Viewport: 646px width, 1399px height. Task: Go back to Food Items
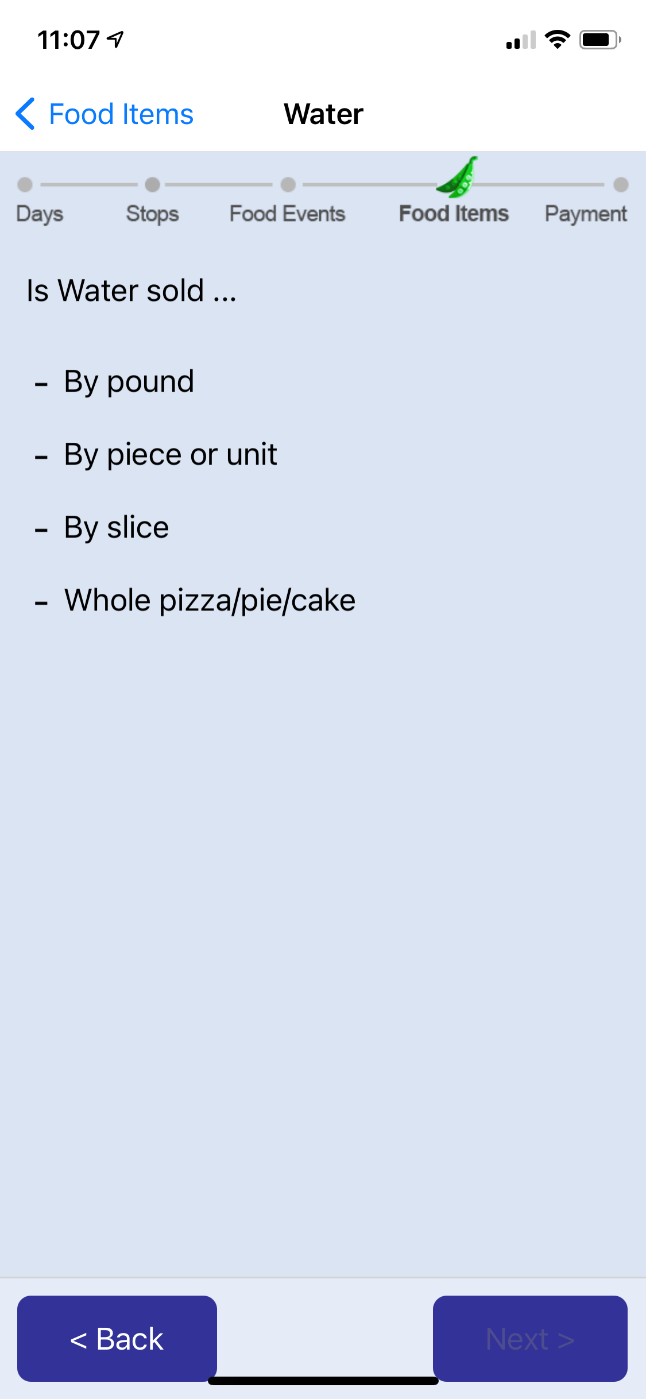105,114
